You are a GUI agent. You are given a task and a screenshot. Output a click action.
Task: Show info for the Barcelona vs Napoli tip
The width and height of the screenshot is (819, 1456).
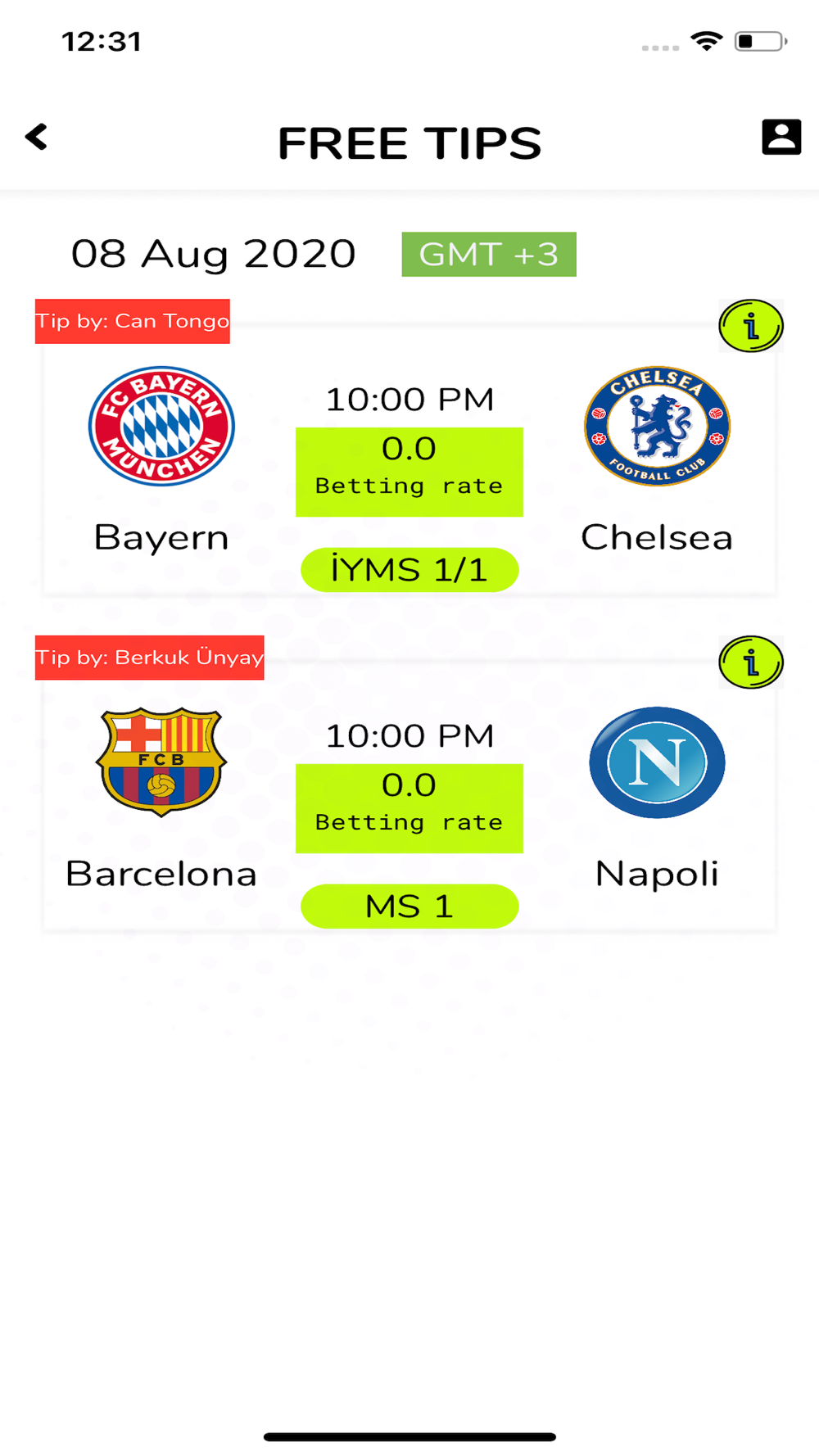point(751,662)
